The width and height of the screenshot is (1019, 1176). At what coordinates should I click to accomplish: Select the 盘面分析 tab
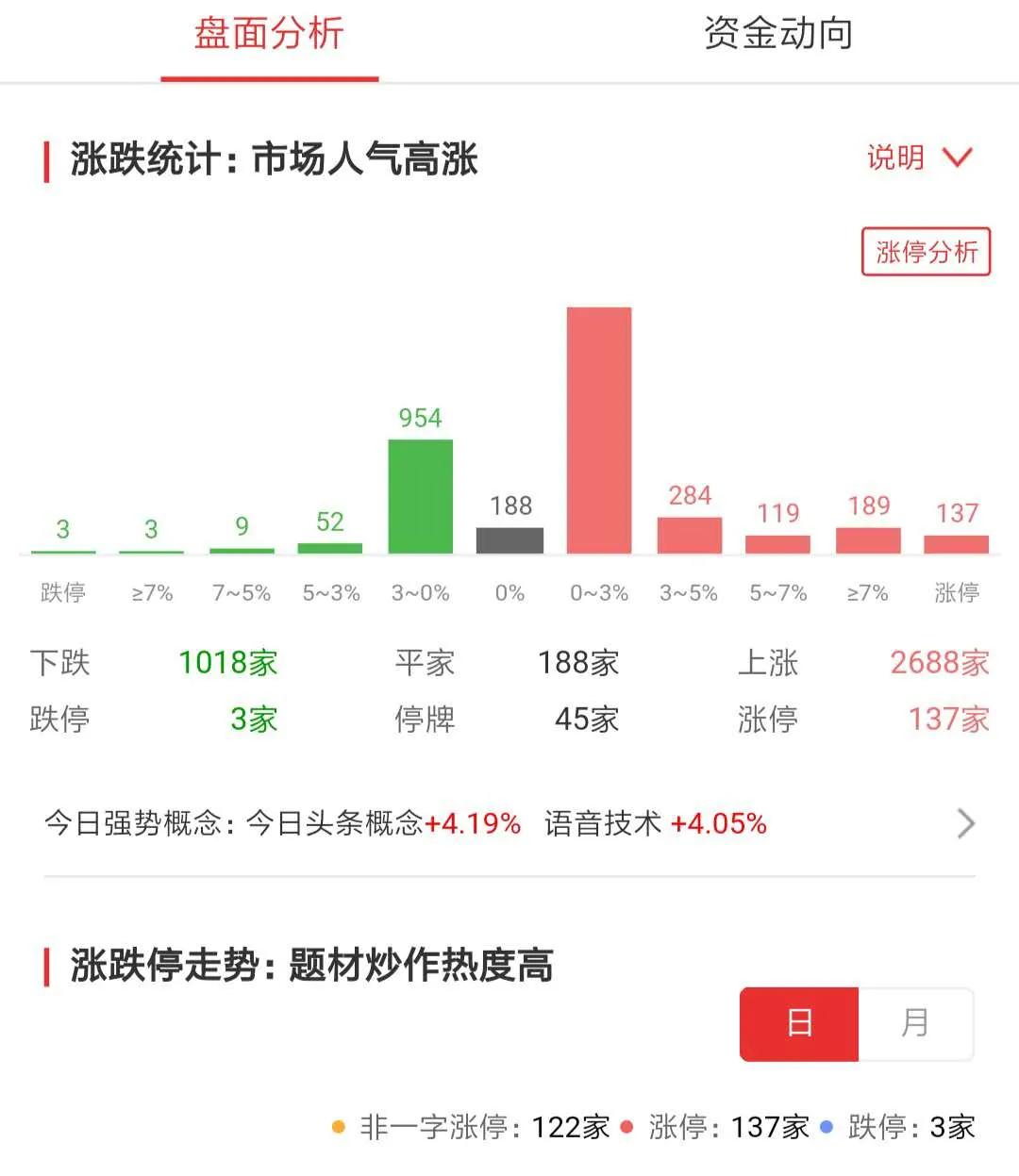[271, 35]
